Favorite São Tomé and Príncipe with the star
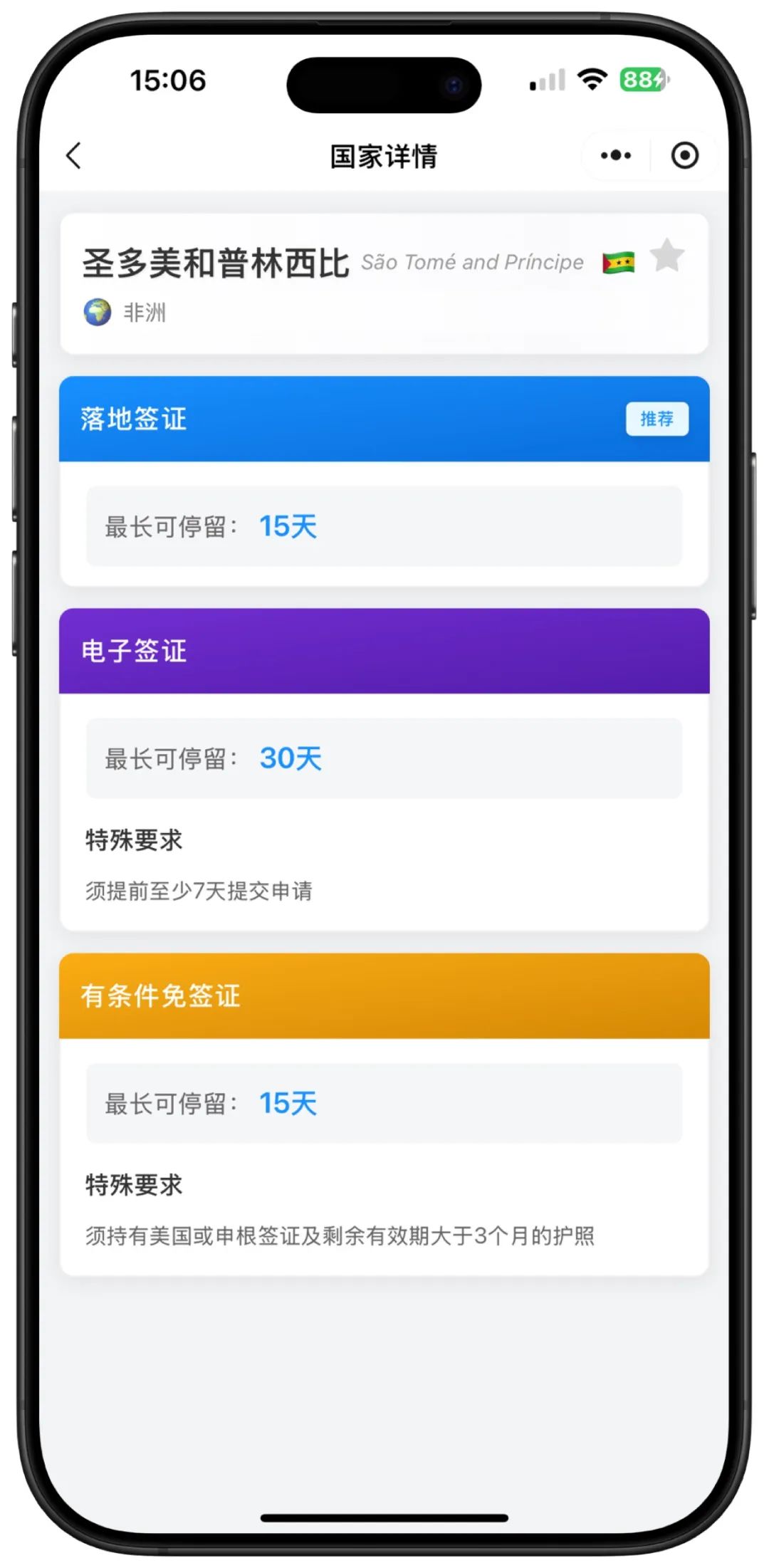 click(667, 255)
